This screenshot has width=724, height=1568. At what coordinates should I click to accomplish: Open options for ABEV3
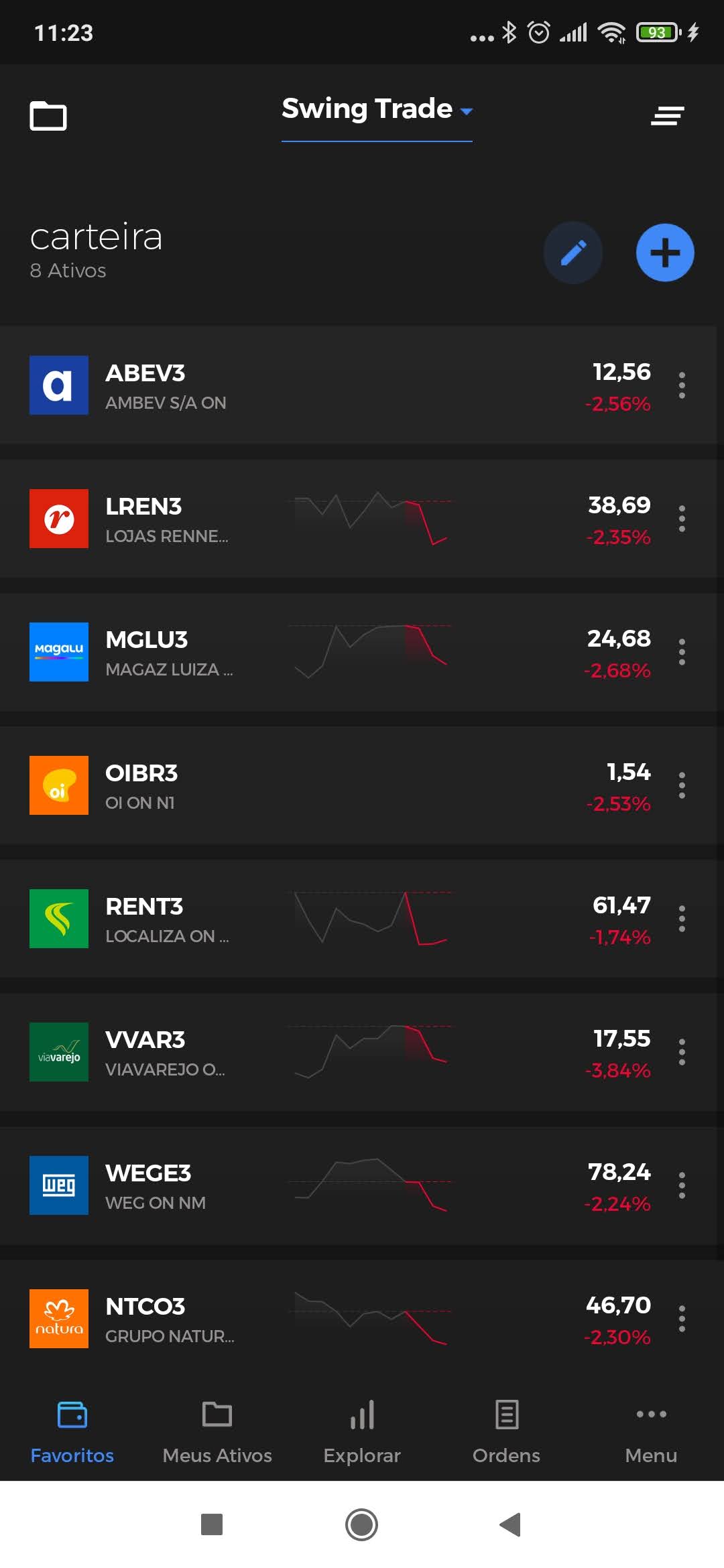click(x=682, y=385)
